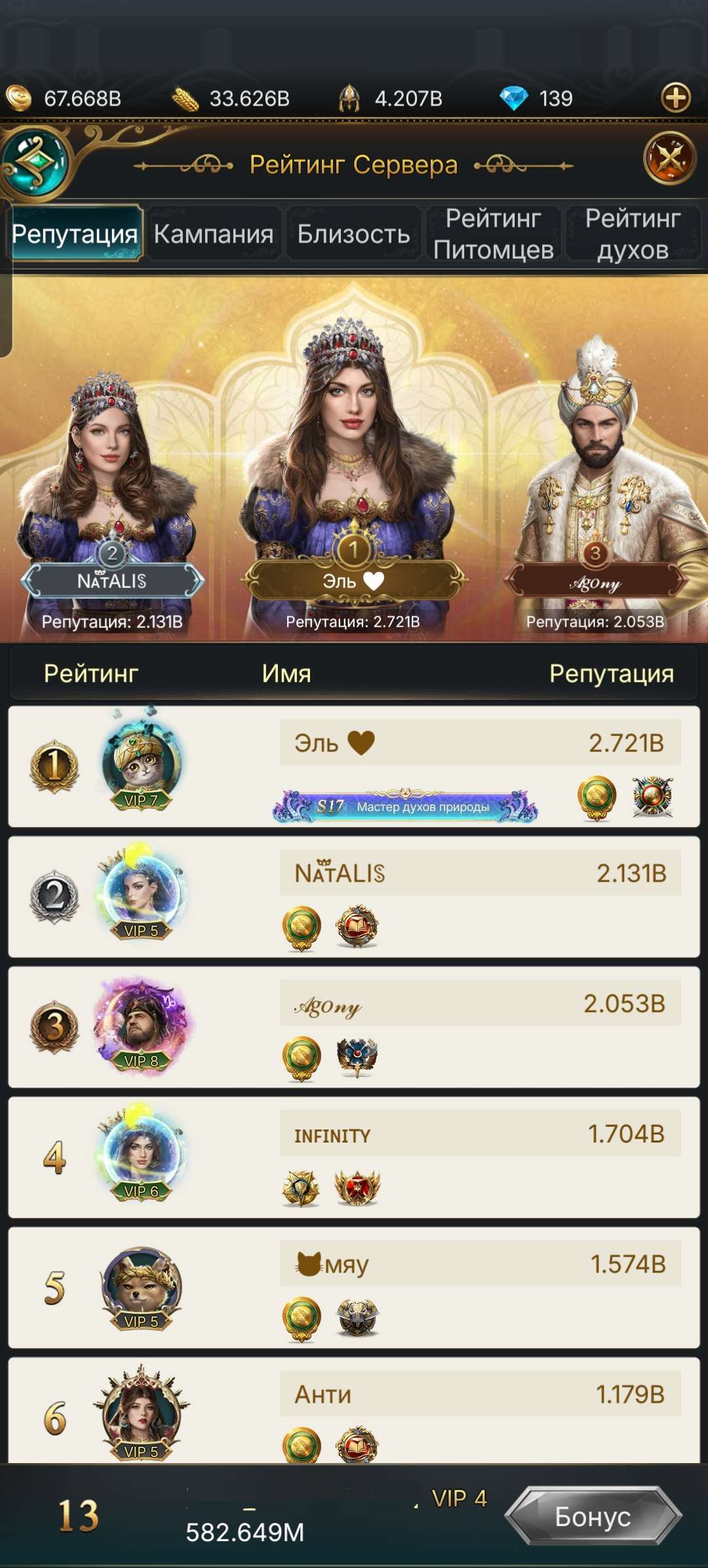The height and width of the screenshot is (1568, 708).
Task: Open Agony's ranking row
Action: click(354, 1027)
